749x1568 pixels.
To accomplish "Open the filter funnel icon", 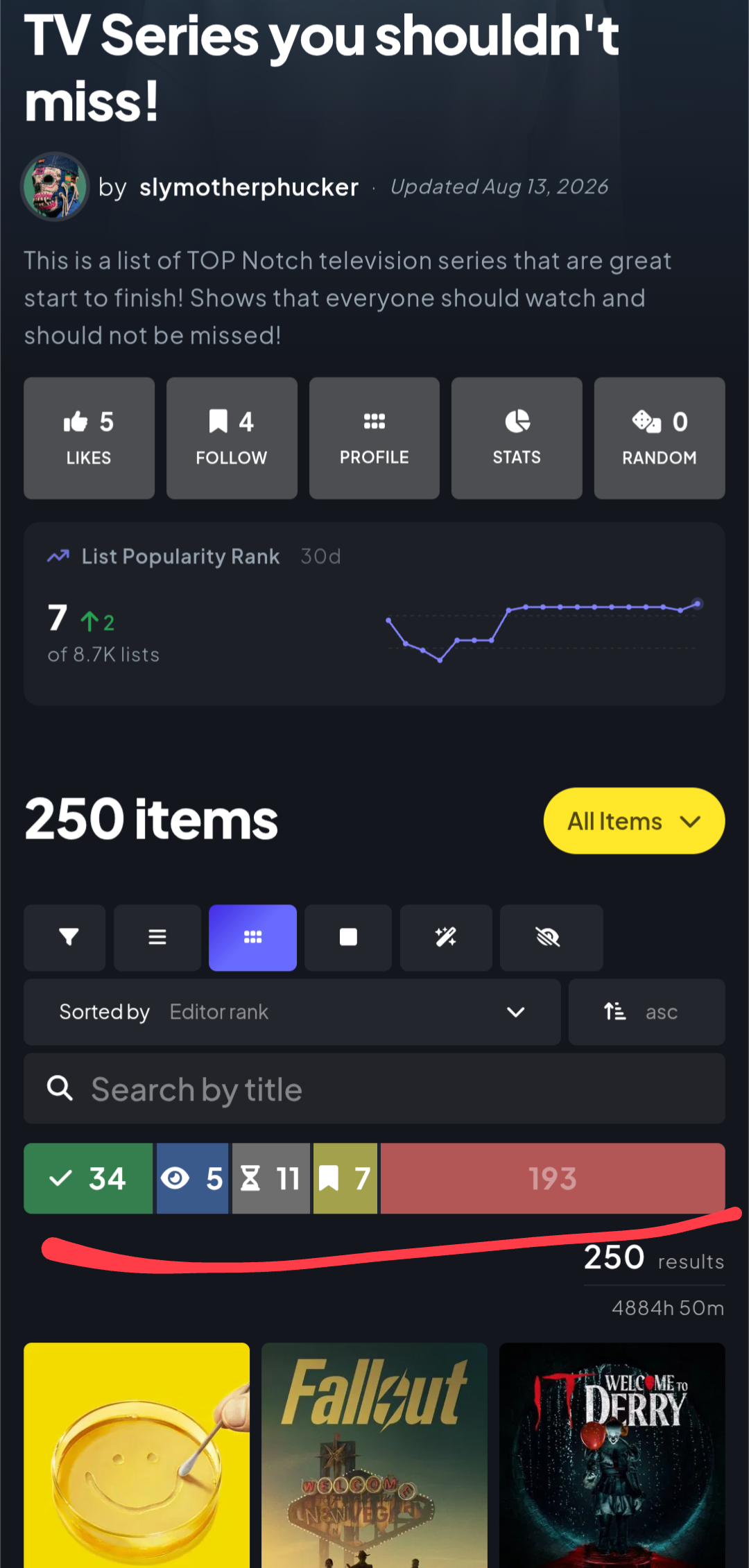I will (x=64, y=938).
